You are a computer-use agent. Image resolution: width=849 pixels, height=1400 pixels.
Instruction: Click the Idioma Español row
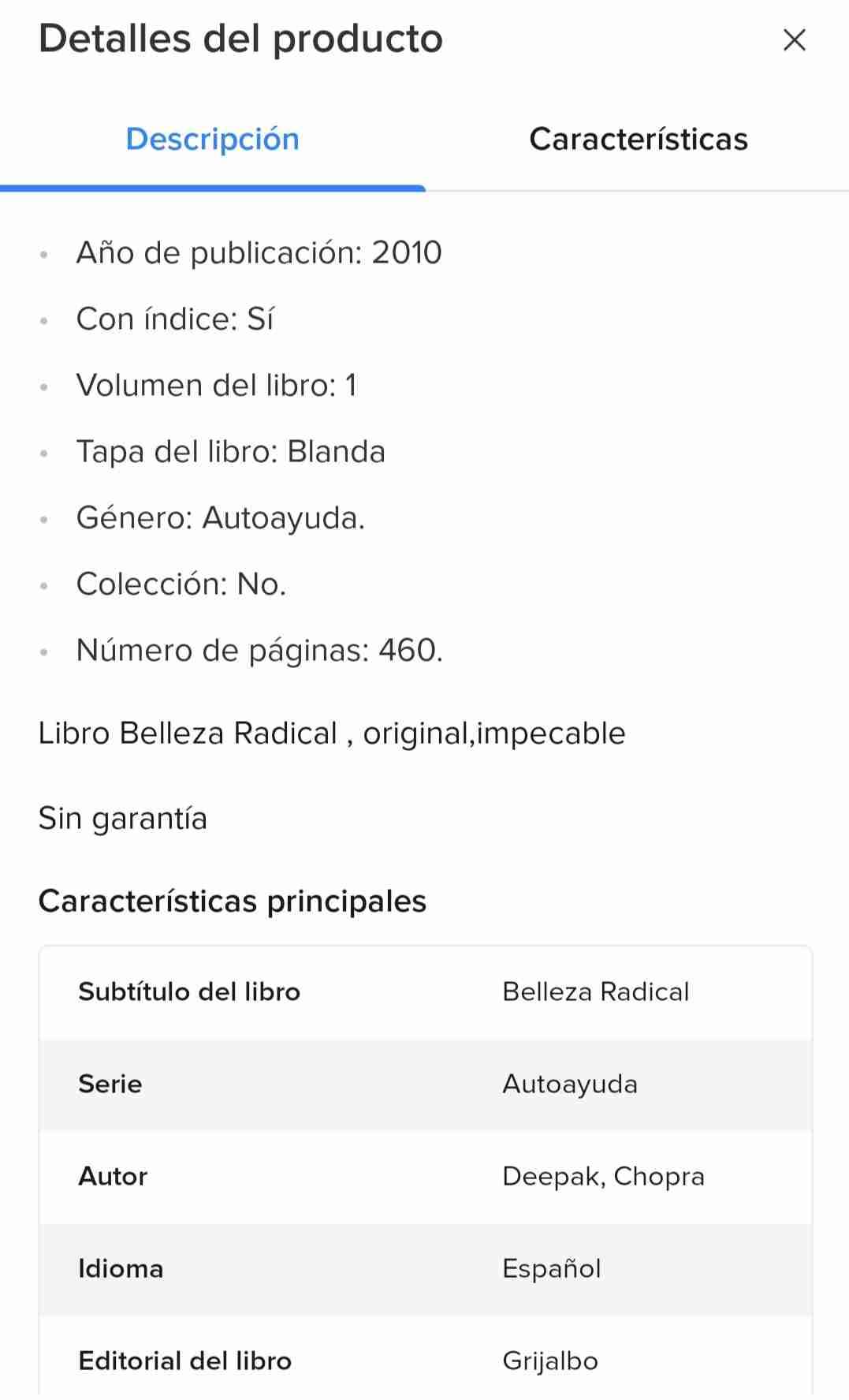pyautogui.click(x=426, y=1268)
